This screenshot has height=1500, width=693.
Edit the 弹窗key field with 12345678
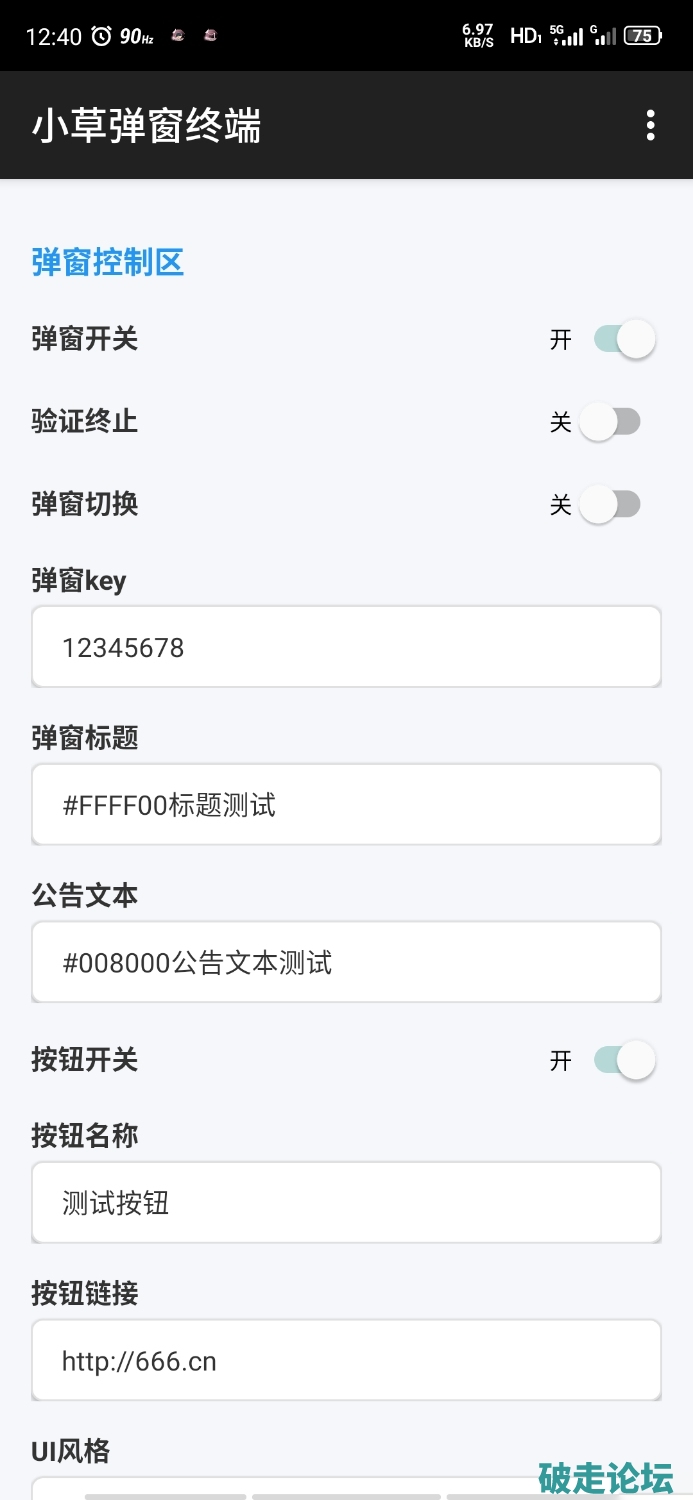click(346, 647)
